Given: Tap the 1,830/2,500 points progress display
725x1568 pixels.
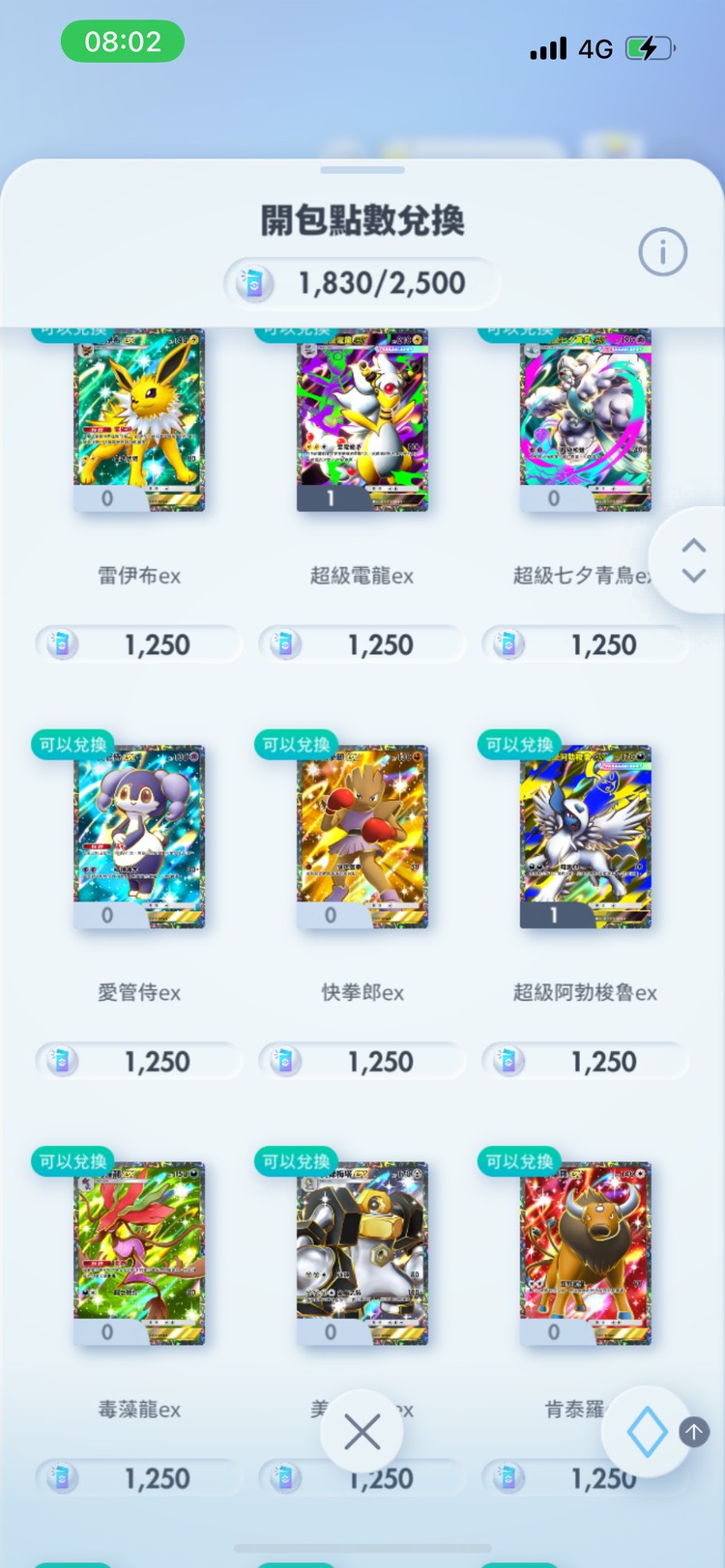Looking at the screenshot, I should coord(361,282).
